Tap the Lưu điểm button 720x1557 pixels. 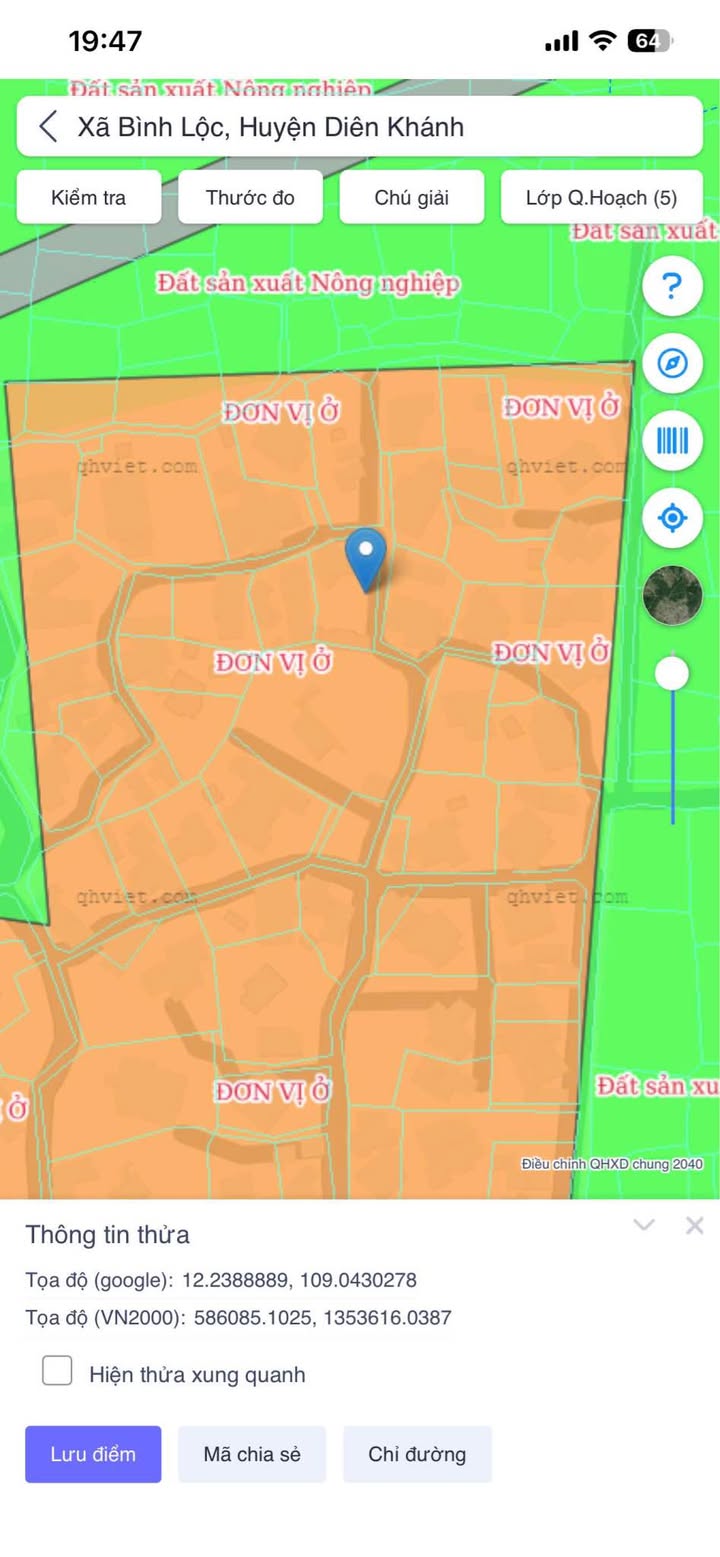click(x=93, y=1454)
